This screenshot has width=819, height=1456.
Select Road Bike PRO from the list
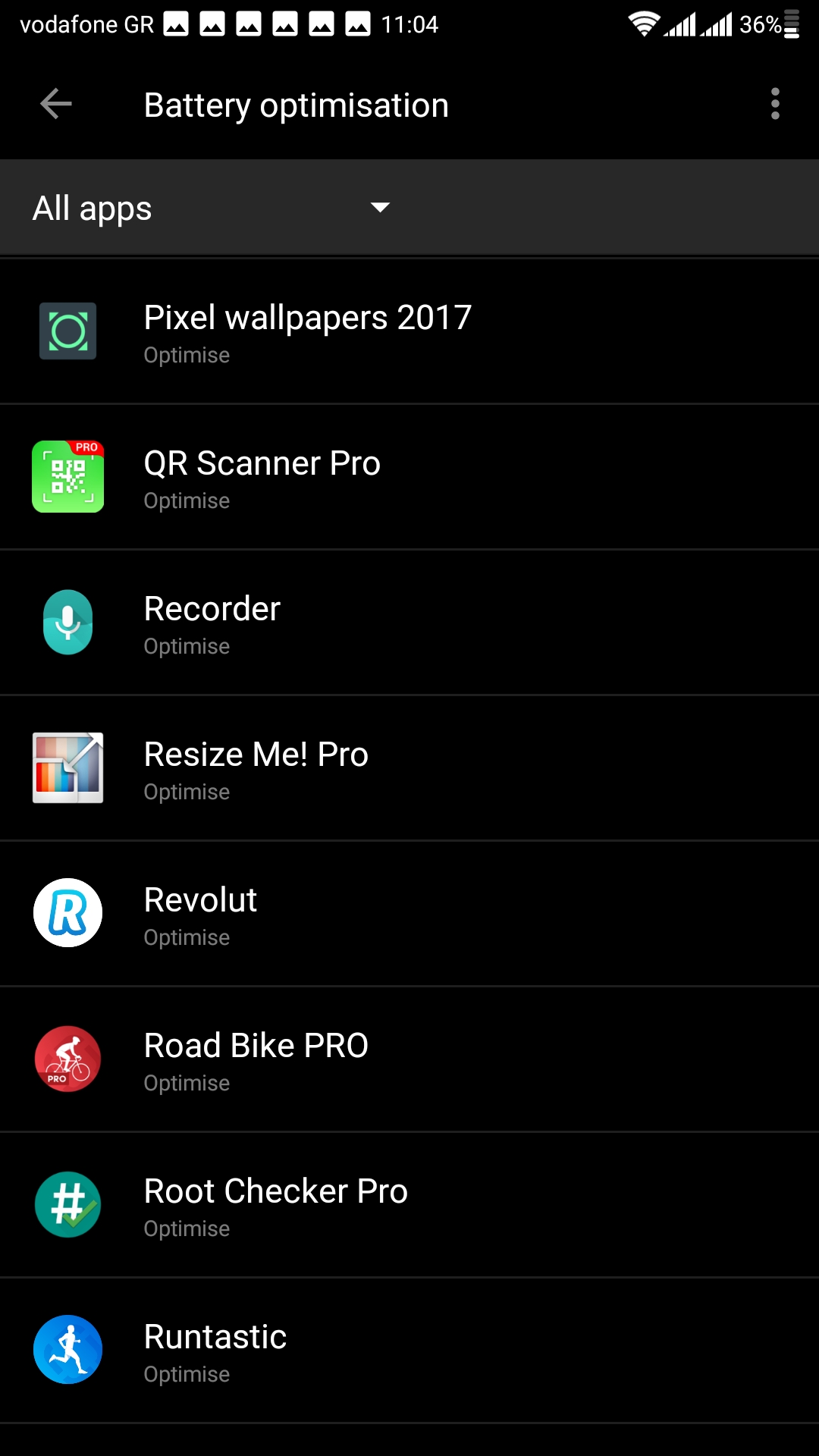coord(409,1059)
